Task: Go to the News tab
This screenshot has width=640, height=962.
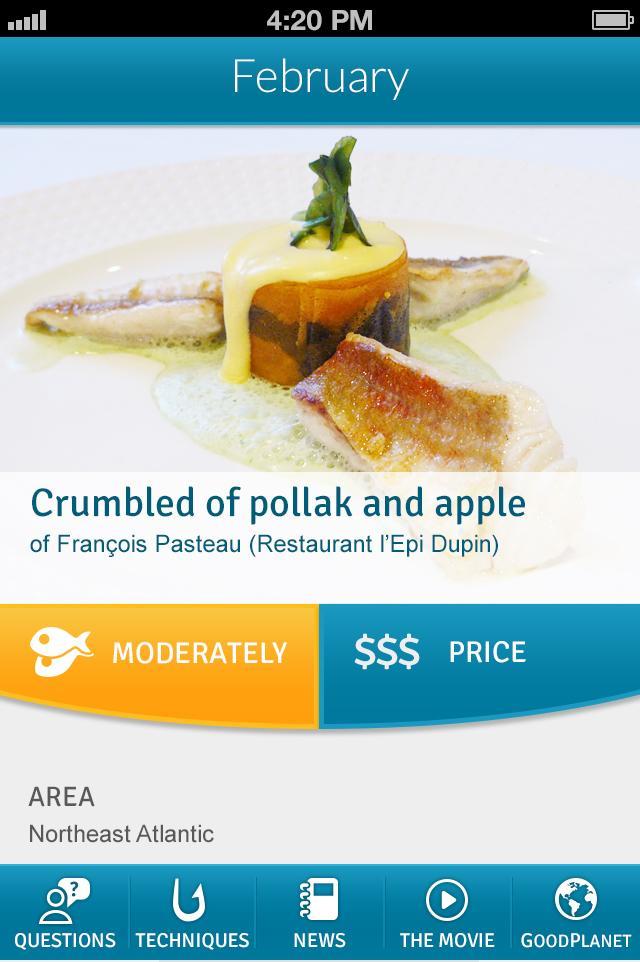Action: [320, 913]
